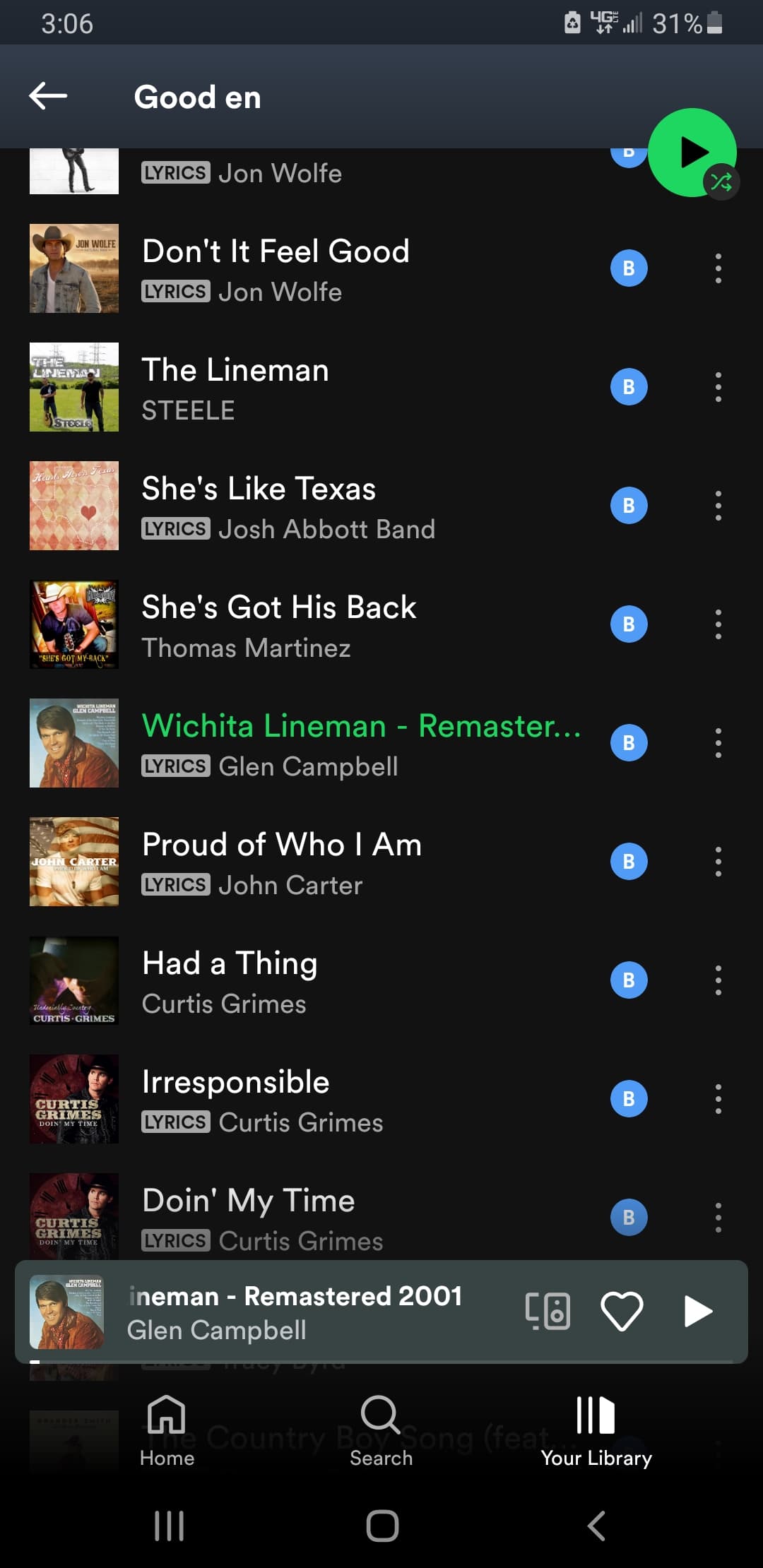This screenshot has width=763, height=1568.
Task: Open options menu for Had a Thing
Action: (718, 980)
